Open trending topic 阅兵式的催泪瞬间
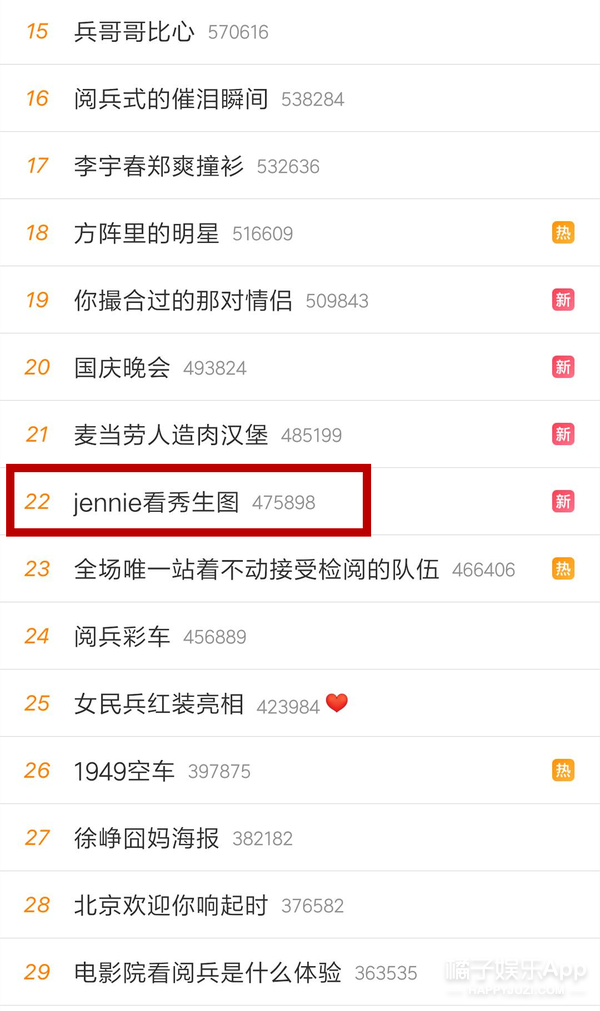This screenshot has height=1011, width=600. (300, 99)
